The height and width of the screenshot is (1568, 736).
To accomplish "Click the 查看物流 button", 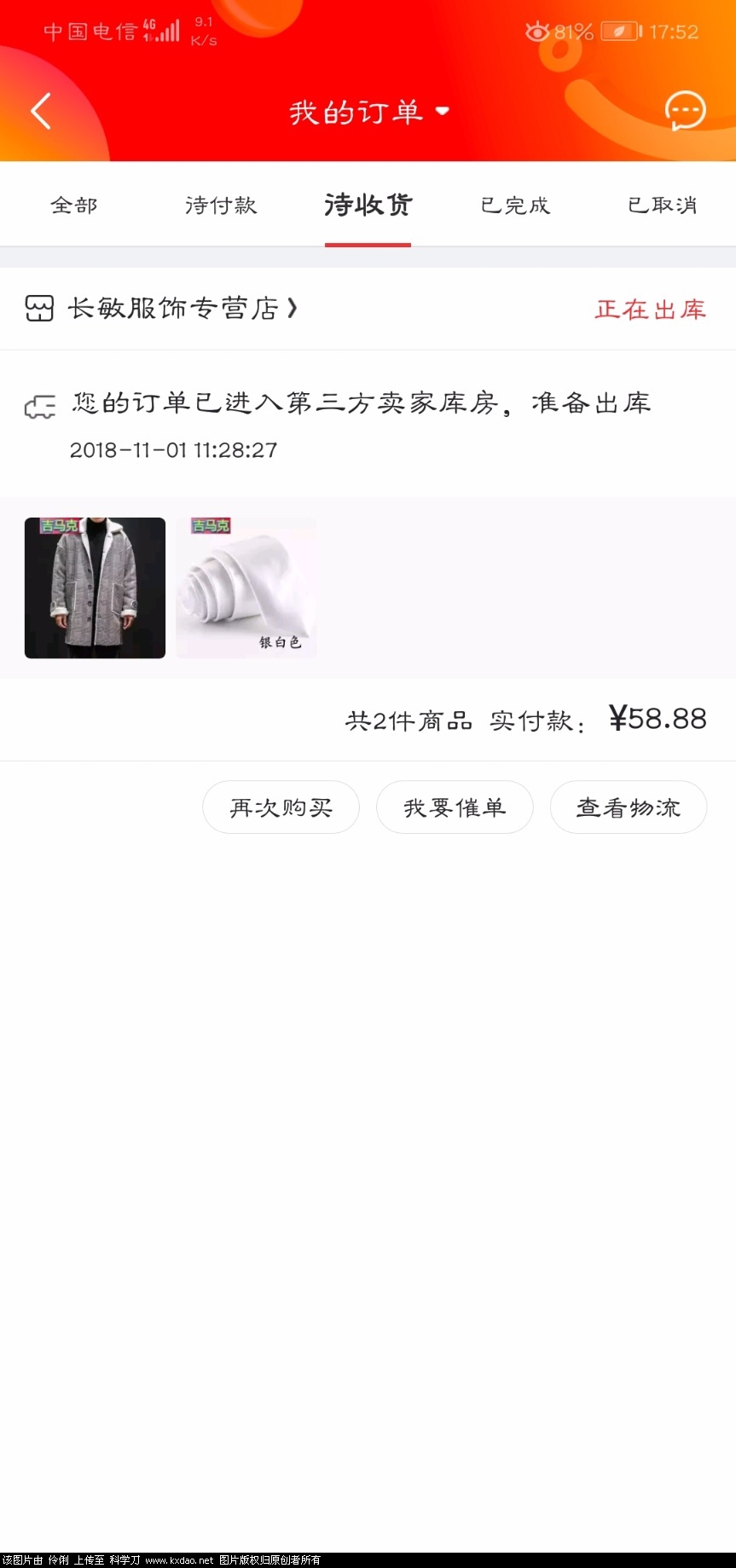I will click(x=629, y=807).
